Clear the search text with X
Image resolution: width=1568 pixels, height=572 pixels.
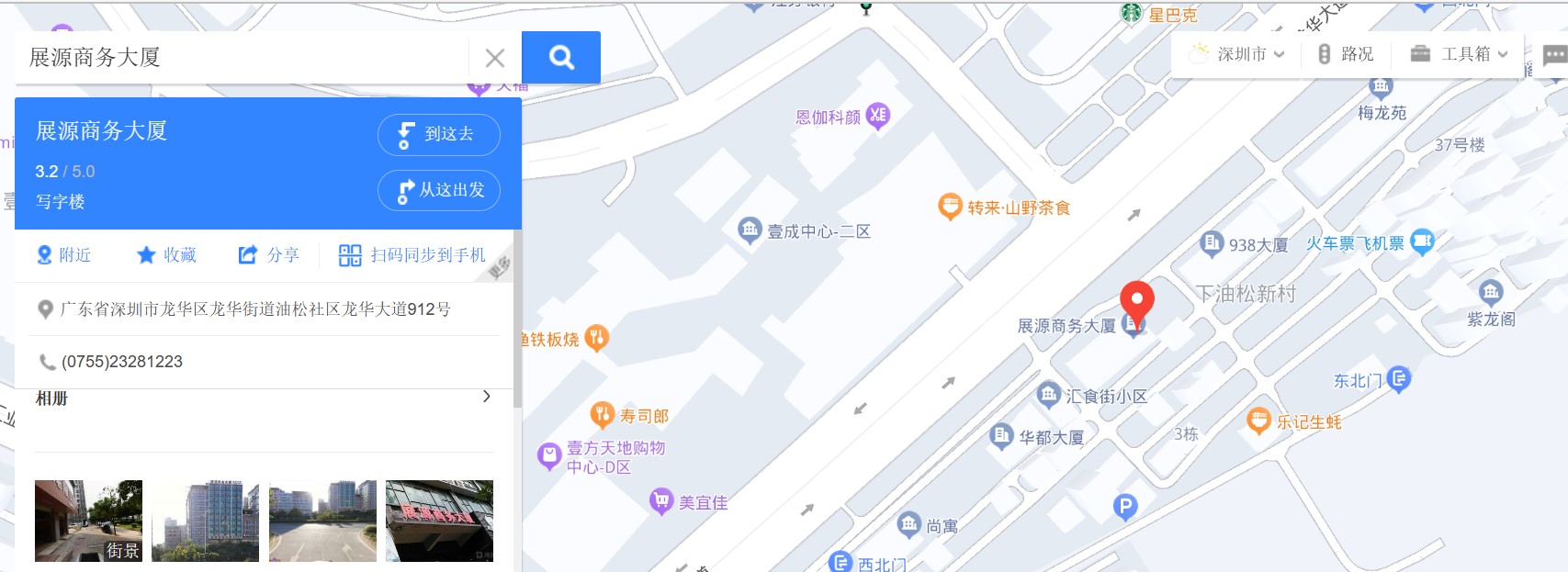coord(495,58)
